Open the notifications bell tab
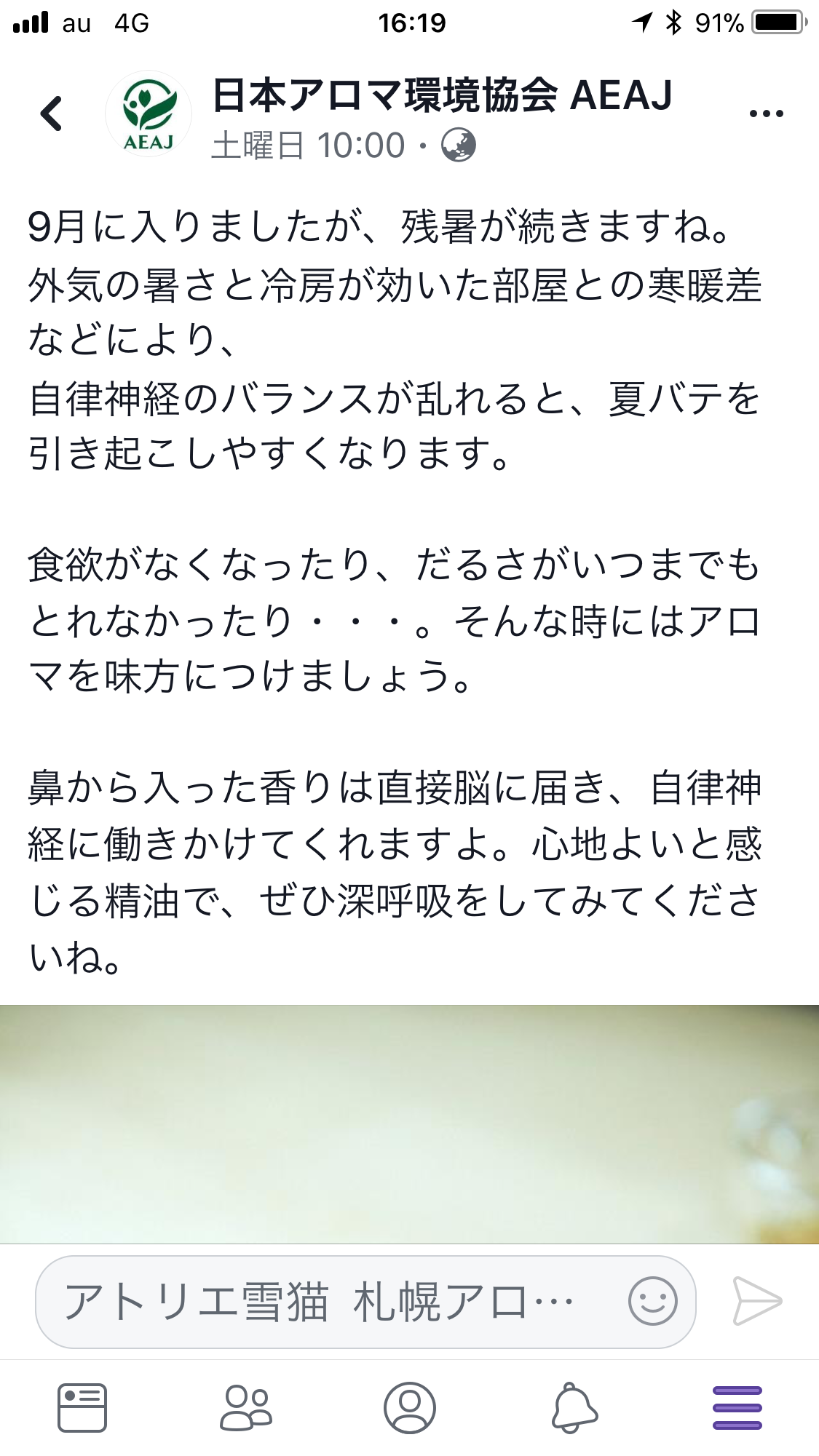The image size is (819, 1456). [574, 1407]
